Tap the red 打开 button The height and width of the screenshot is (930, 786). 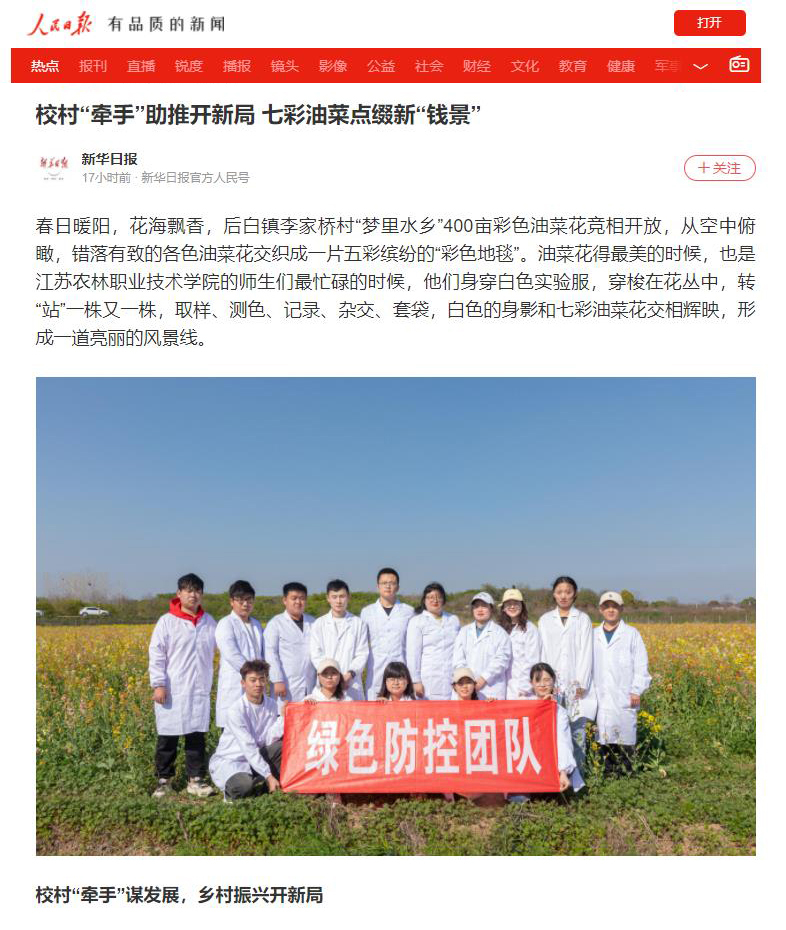point(709,23)
